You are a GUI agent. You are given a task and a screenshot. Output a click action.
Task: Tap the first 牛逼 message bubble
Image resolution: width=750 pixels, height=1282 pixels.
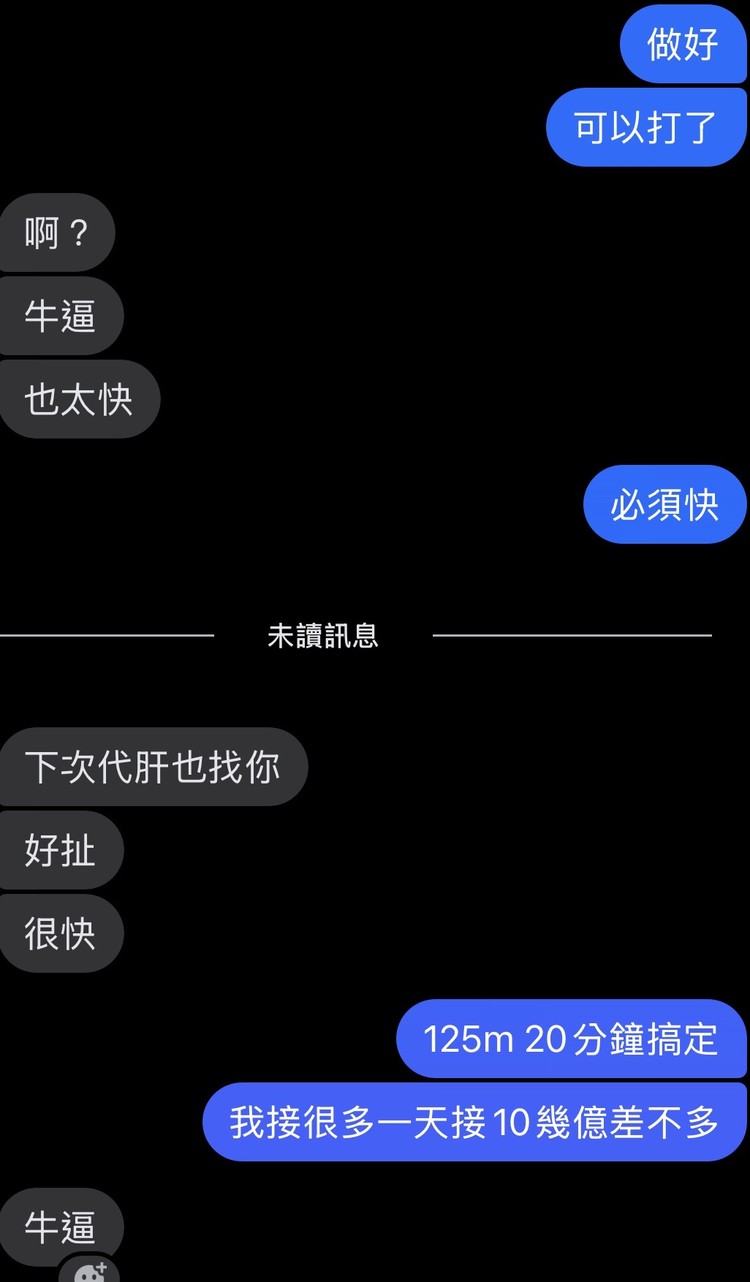(x=60, y=316)
